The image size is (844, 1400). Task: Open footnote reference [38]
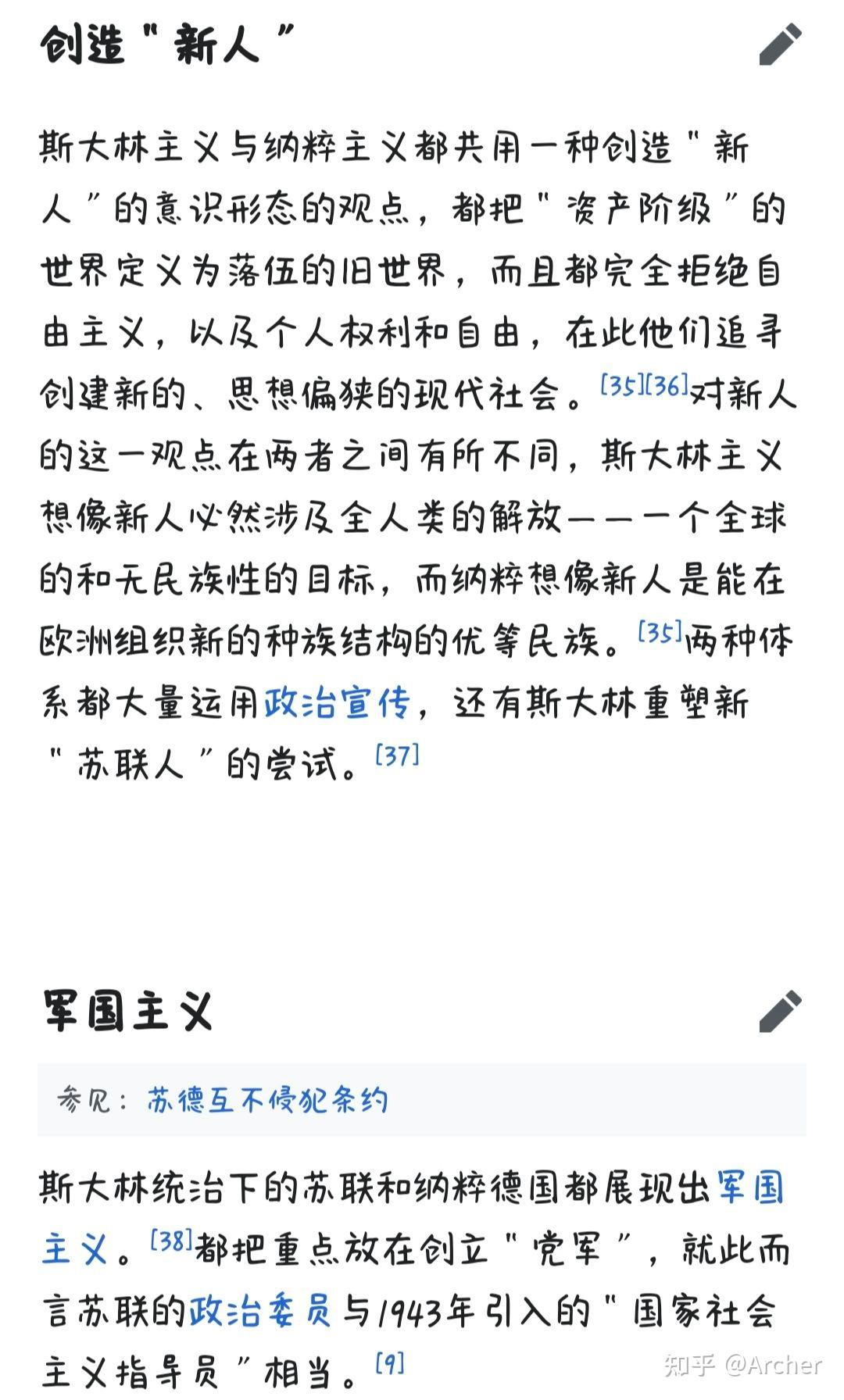tap(171, 1239)
